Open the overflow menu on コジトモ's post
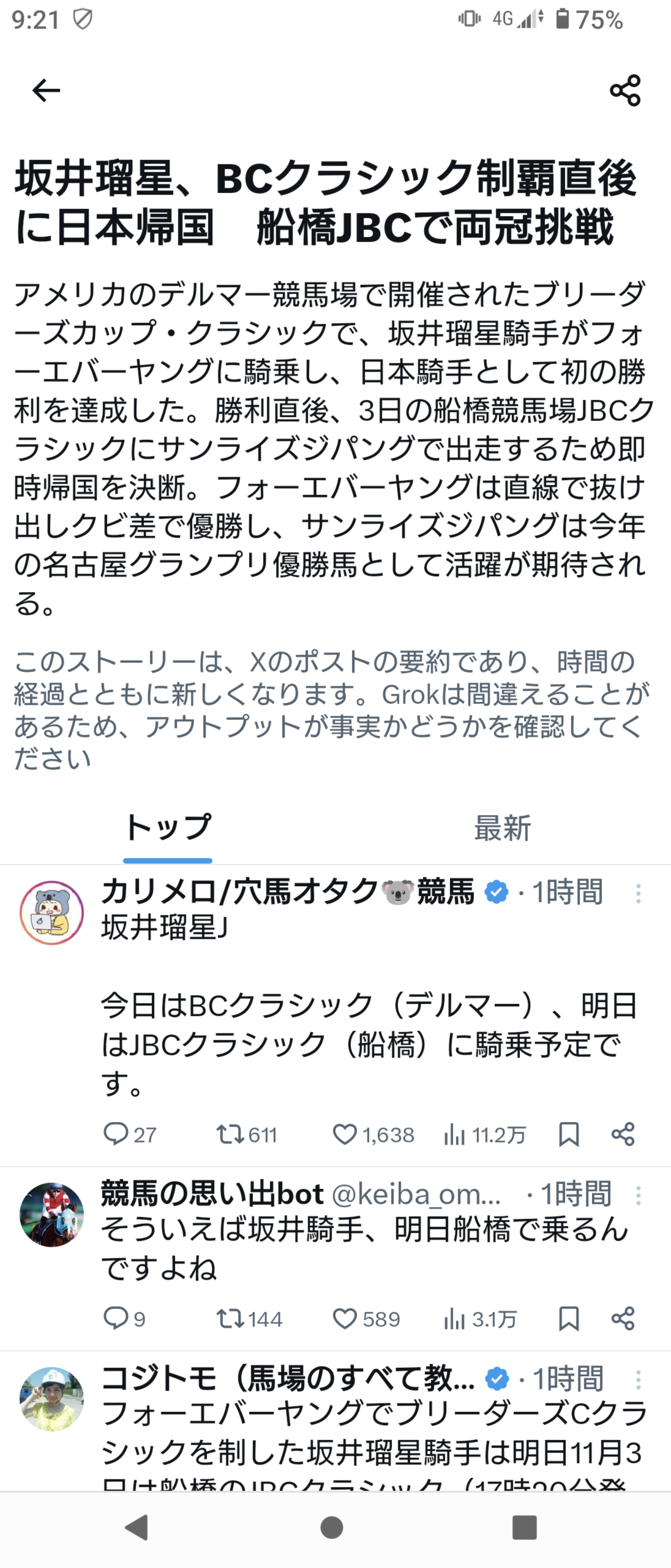This screenshot has height=1568, width=671. (638, 1380)
